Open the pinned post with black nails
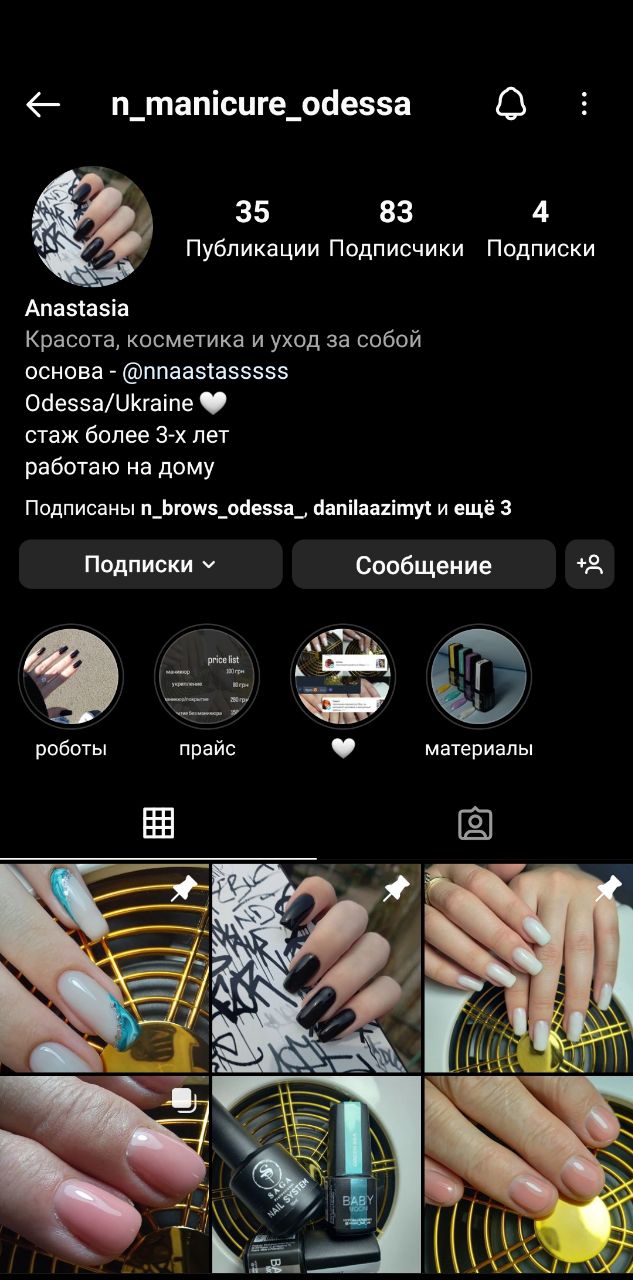The image size is (633, 1280). 316,968
